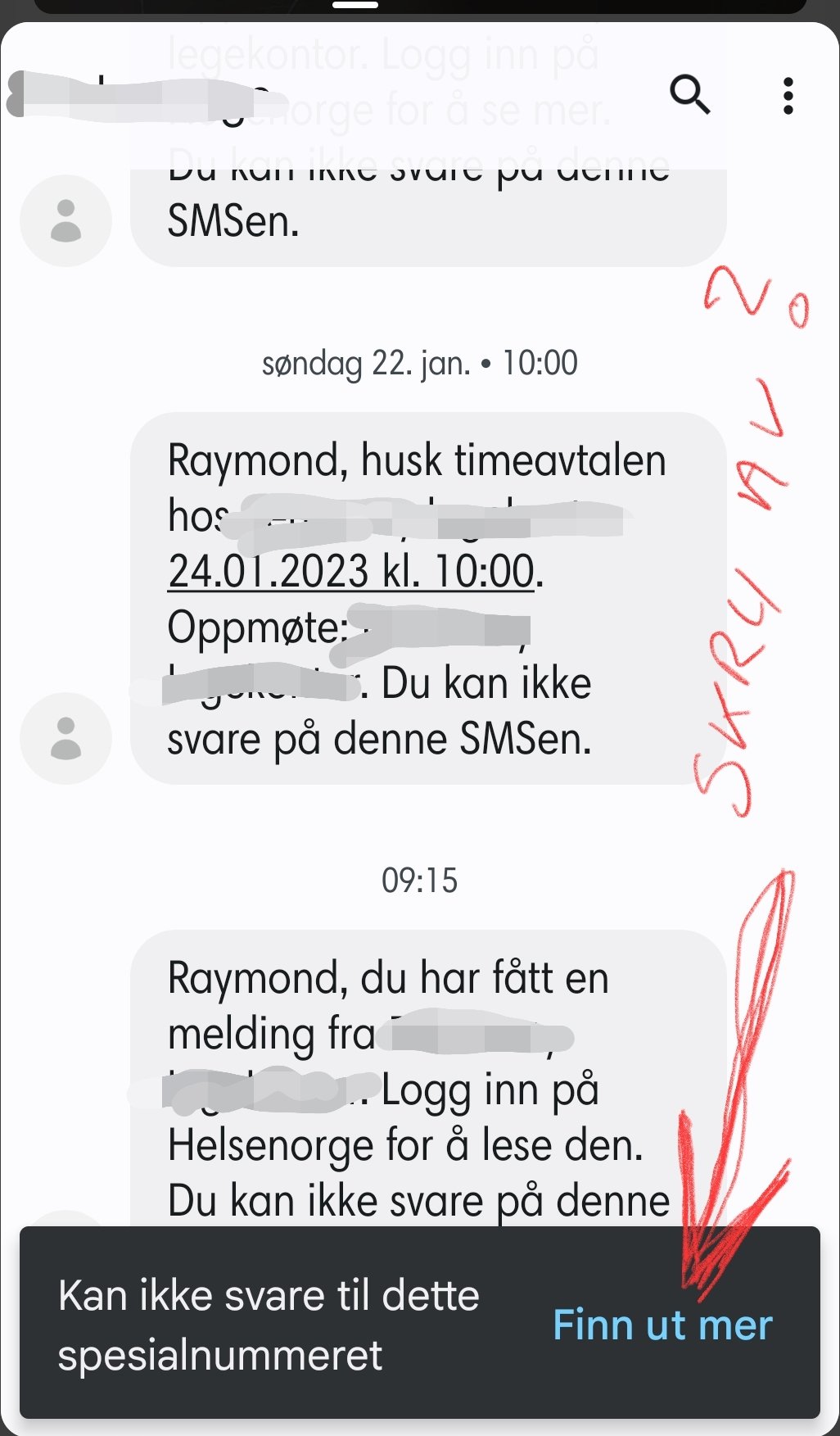Search within this conversation
Viewport: 840px width, 1436px height.
pos(690,95)
